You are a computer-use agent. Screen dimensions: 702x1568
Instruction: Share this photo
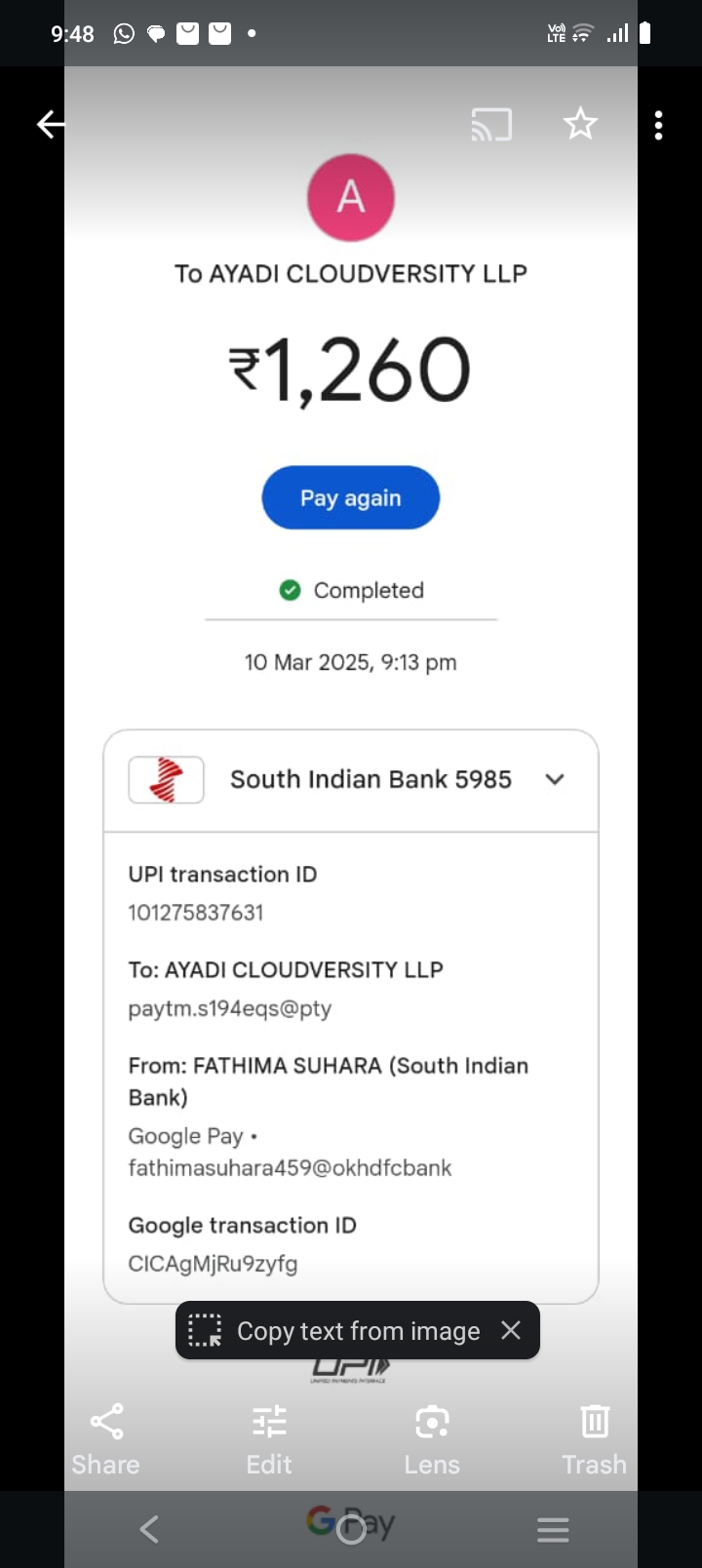(106, 1437)
